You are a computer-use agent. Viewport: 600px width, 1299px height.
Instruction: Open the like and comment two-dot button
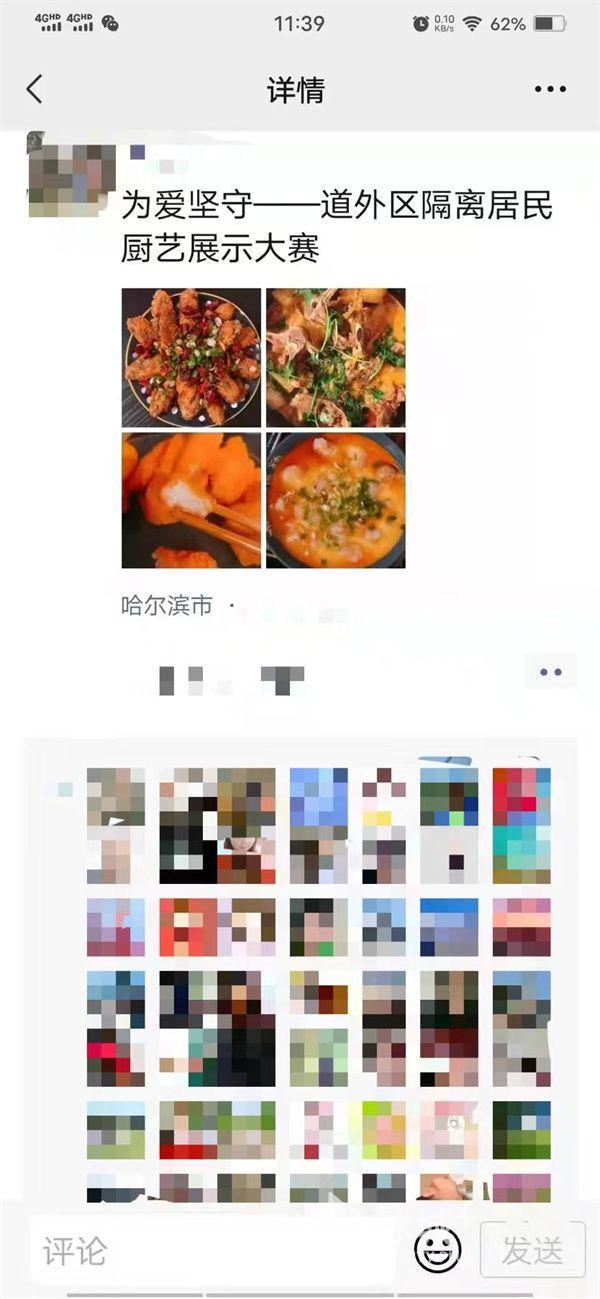pos(550,672)
